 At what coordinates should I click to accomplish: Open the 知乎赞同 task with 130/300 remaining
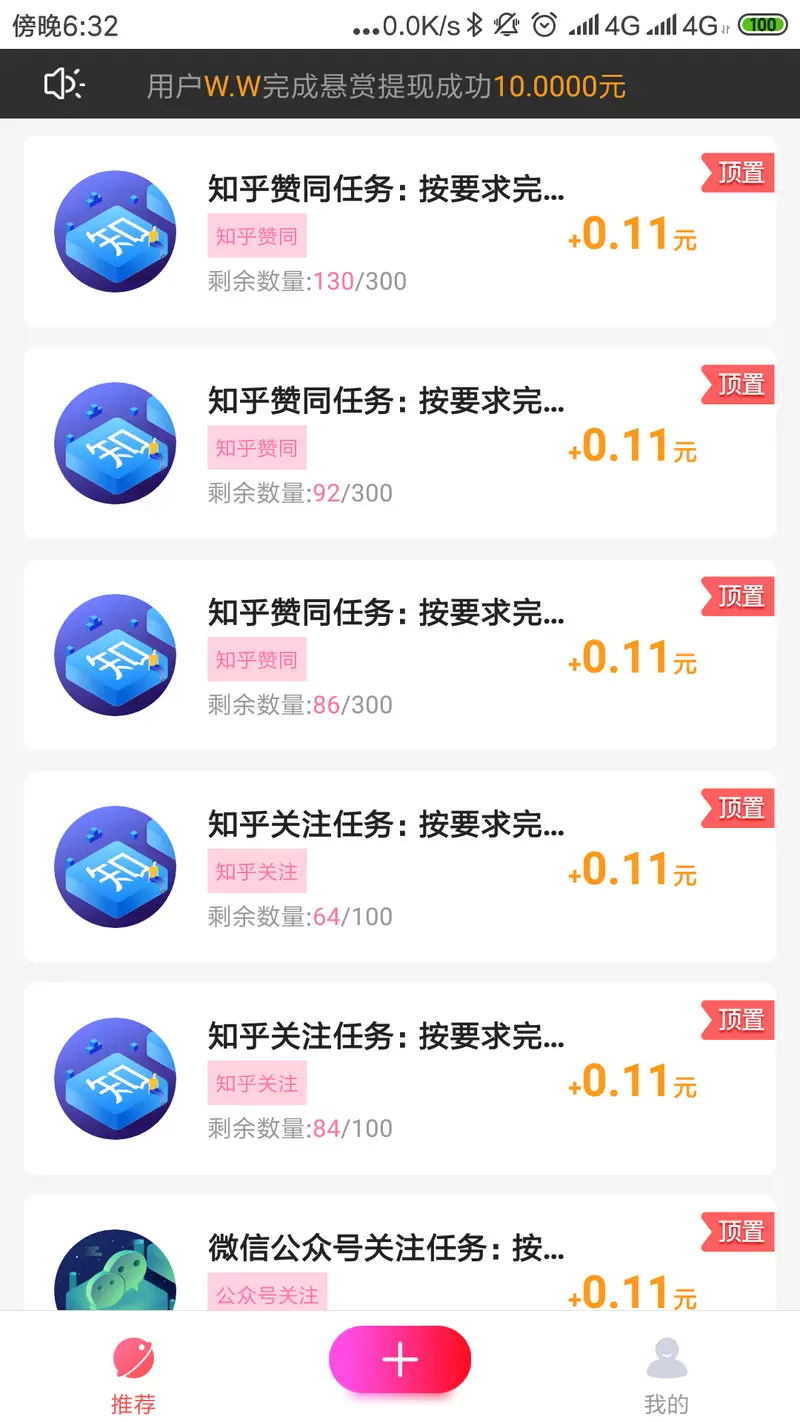(400, 231)
